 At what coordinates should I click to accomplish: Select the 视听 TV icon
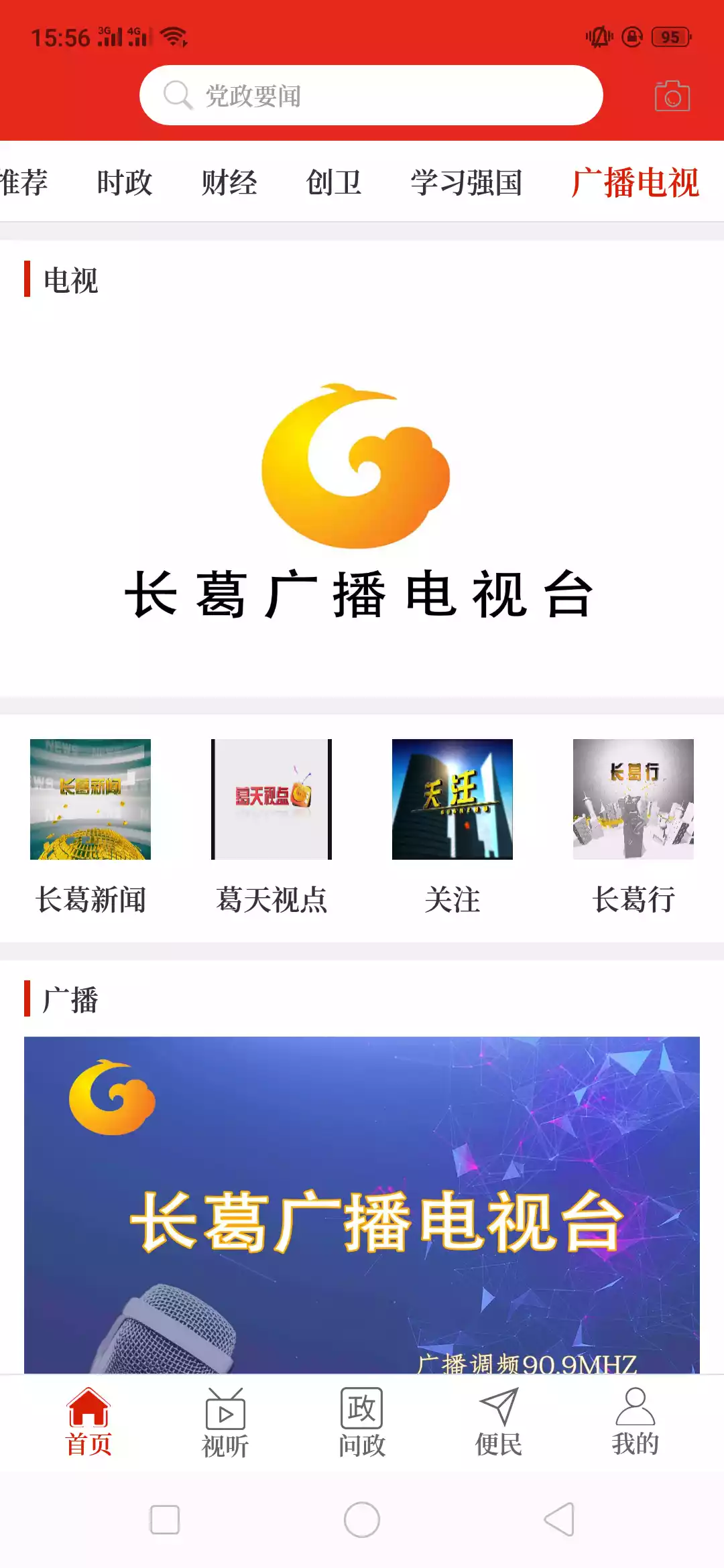[x=225, y=1415]
